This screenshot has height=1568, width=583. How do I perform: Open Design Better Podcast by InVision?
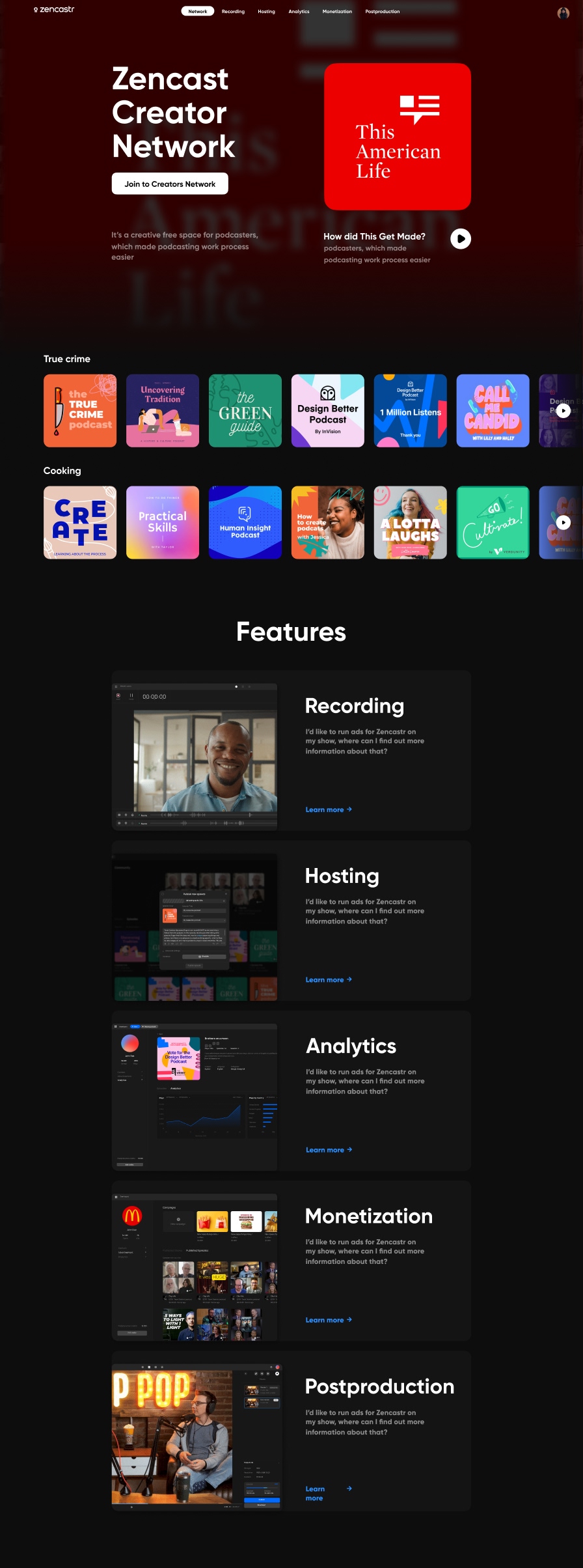pos(328,411)
